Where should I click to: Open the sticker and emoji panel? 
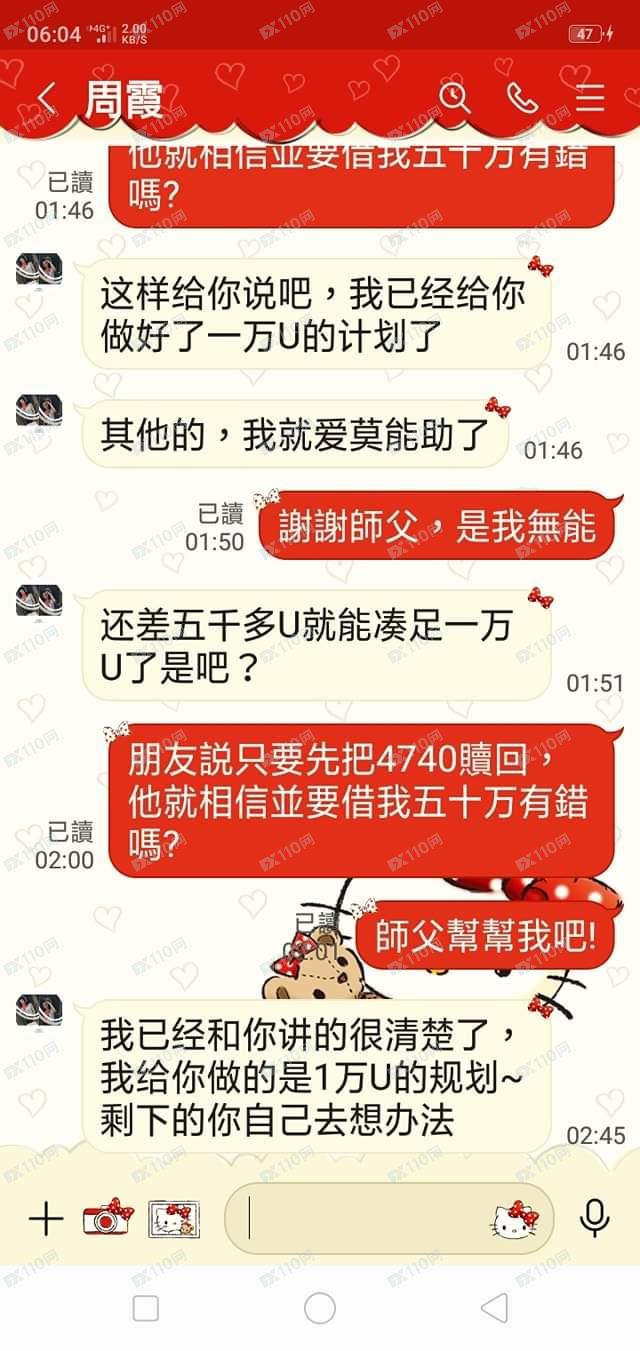click(x=515, y=1219)
